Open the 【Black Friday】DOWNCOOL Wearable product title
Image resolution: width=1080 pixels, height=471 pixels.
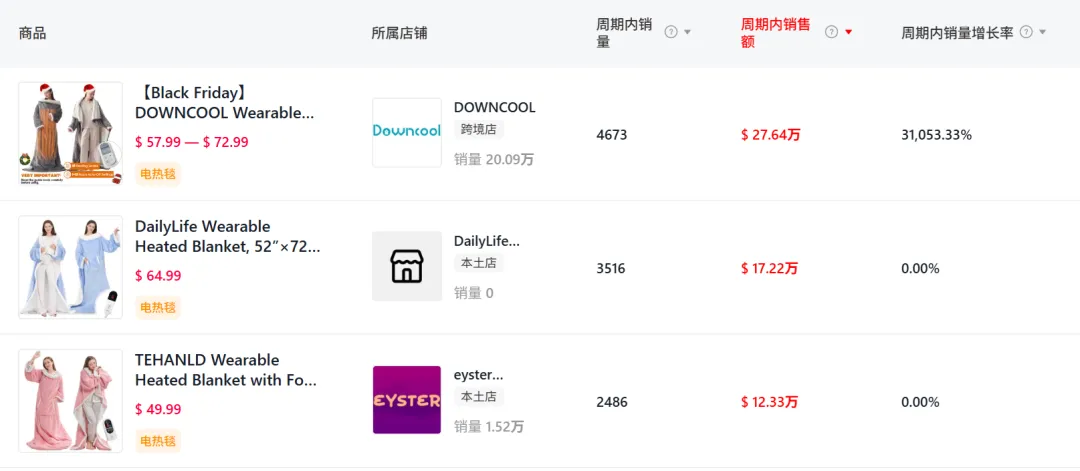click(224, 103)
